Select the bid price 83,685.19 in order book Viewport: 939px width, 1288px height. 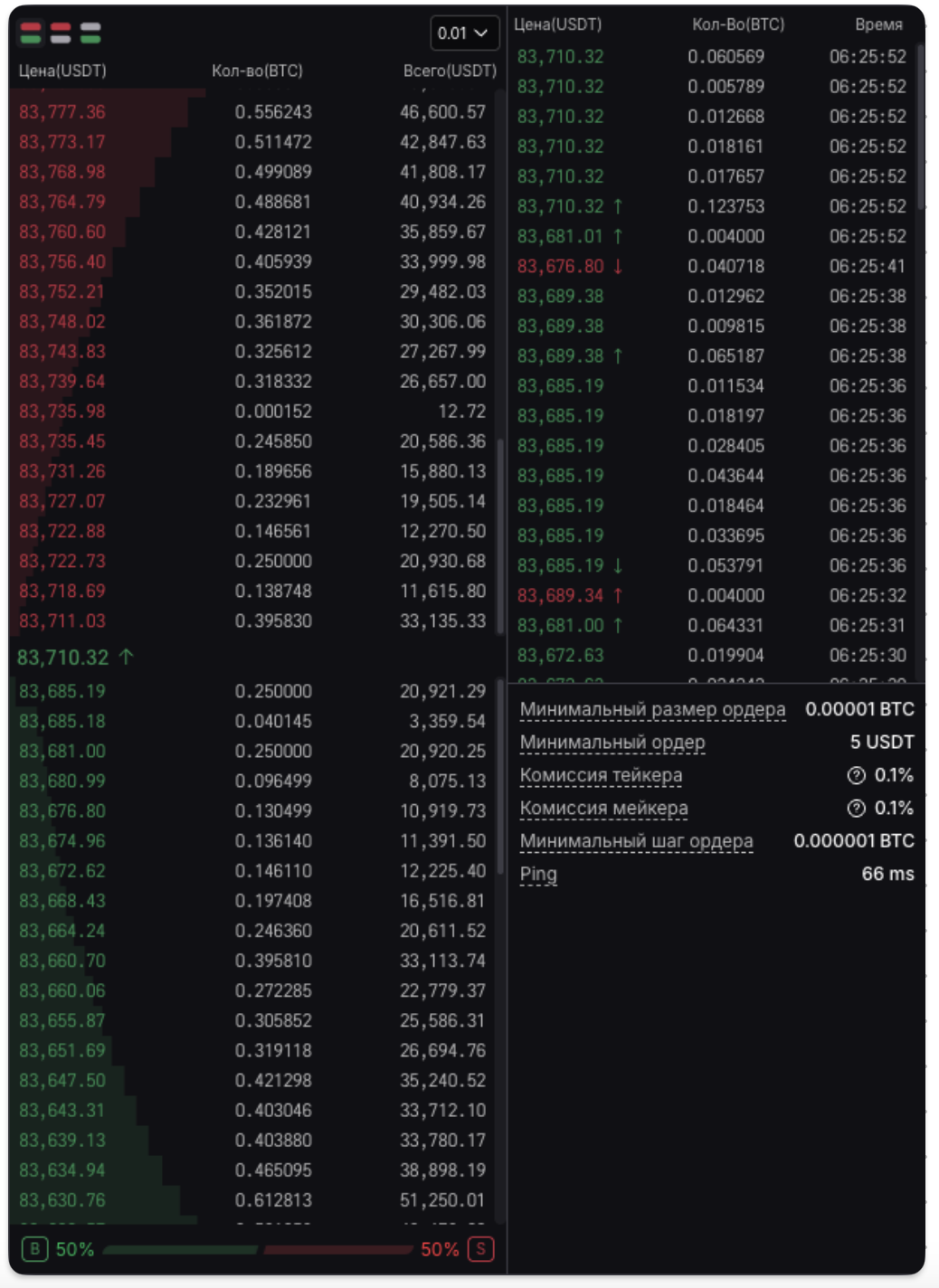pyautogui.click(x=62, y=692)
